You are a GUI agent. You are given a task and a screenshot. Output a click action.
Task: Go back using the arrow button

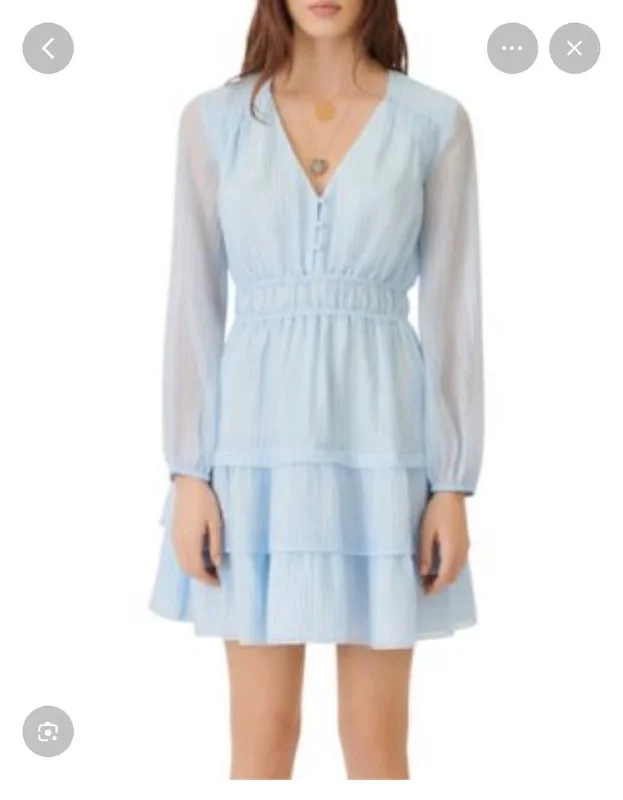pos(48,48)
